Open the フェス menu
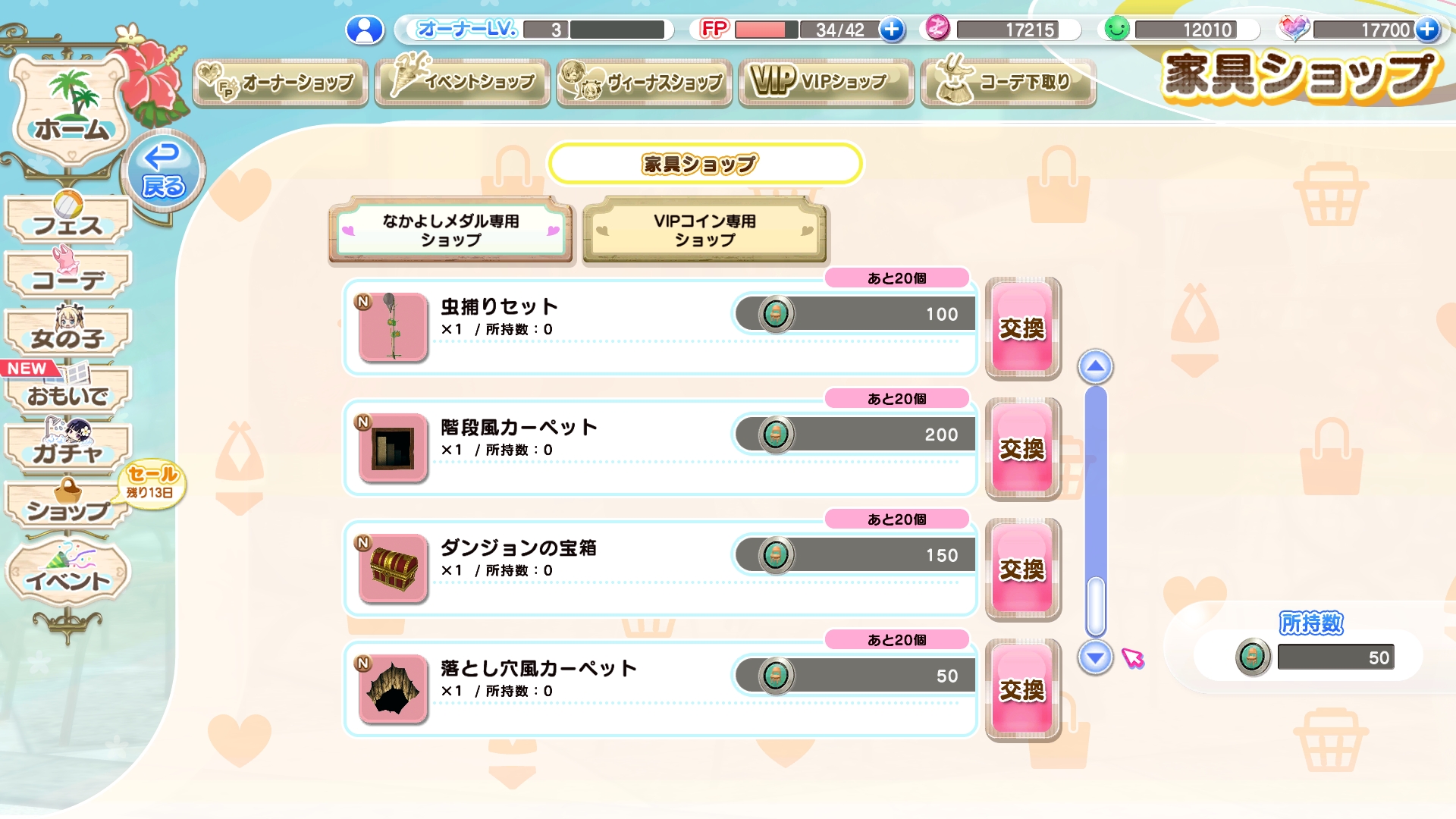This screenshot has height=819, width=1456. click(x=68, y=221)
